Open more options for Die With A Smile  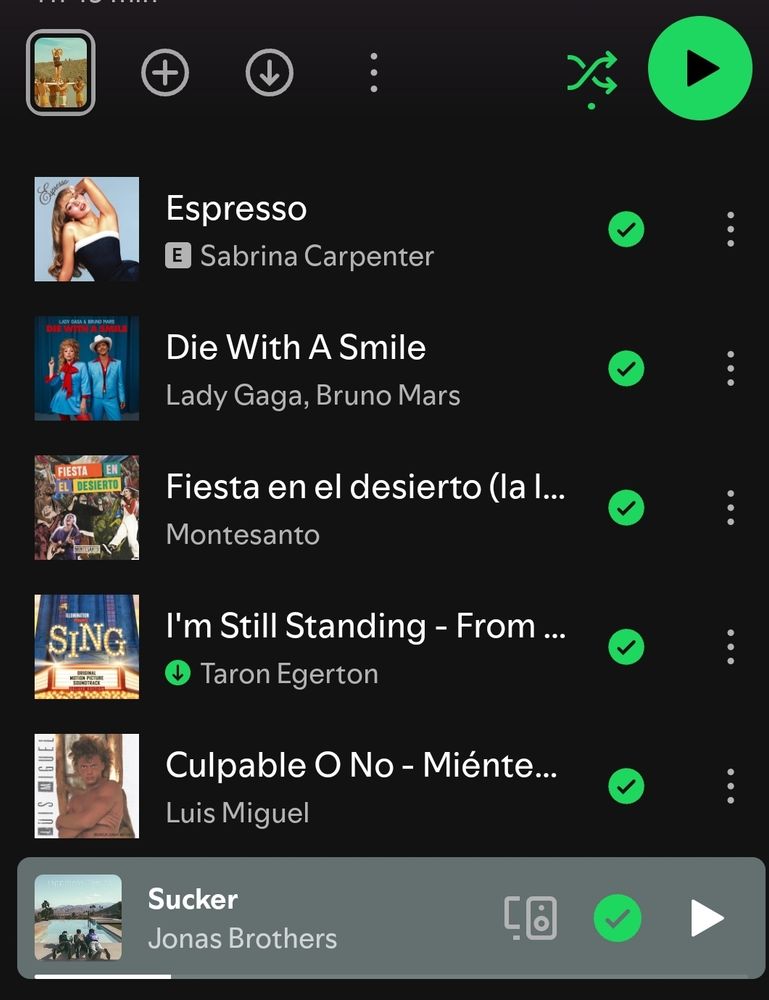click(x=731, y=368)
